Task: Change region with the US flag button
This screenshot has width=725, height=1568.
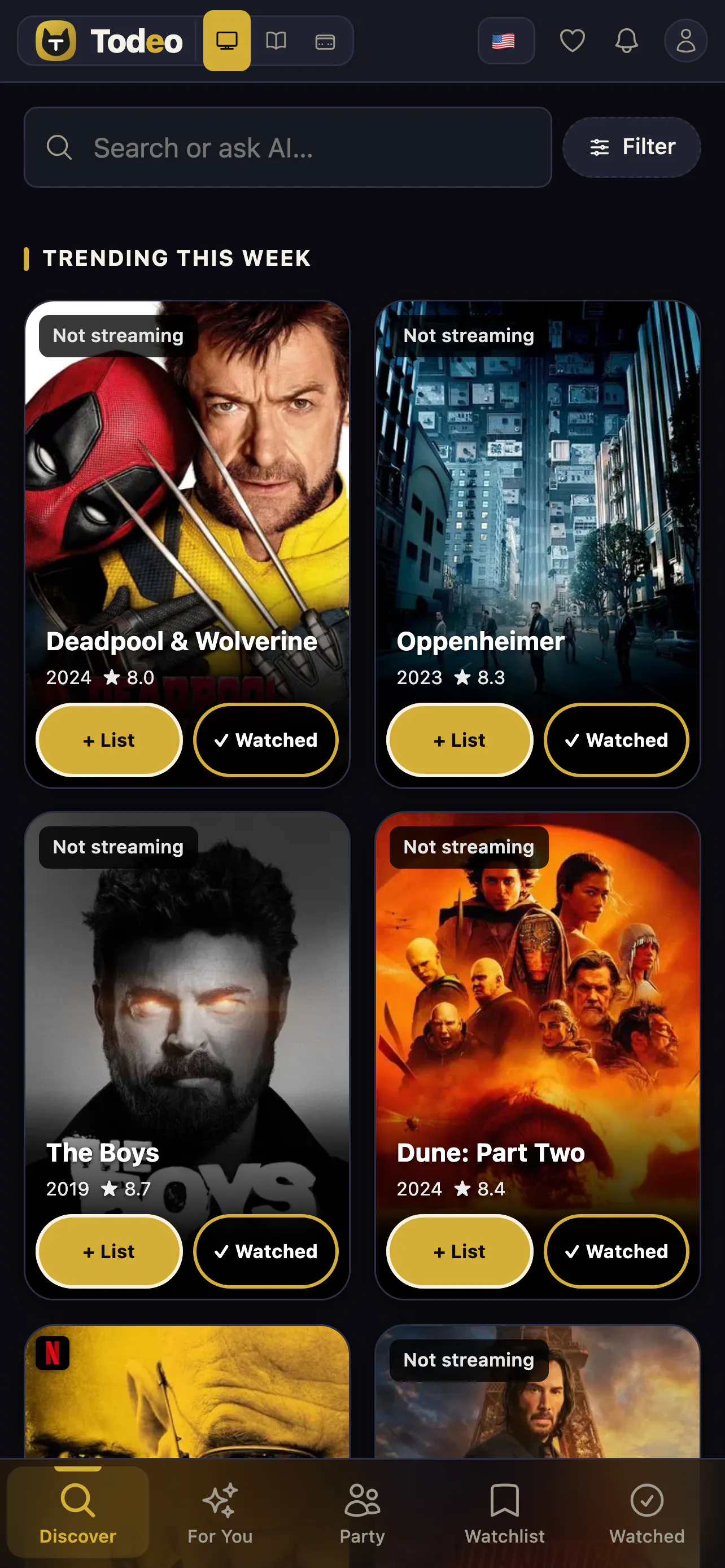Action: tap(506, 41)
